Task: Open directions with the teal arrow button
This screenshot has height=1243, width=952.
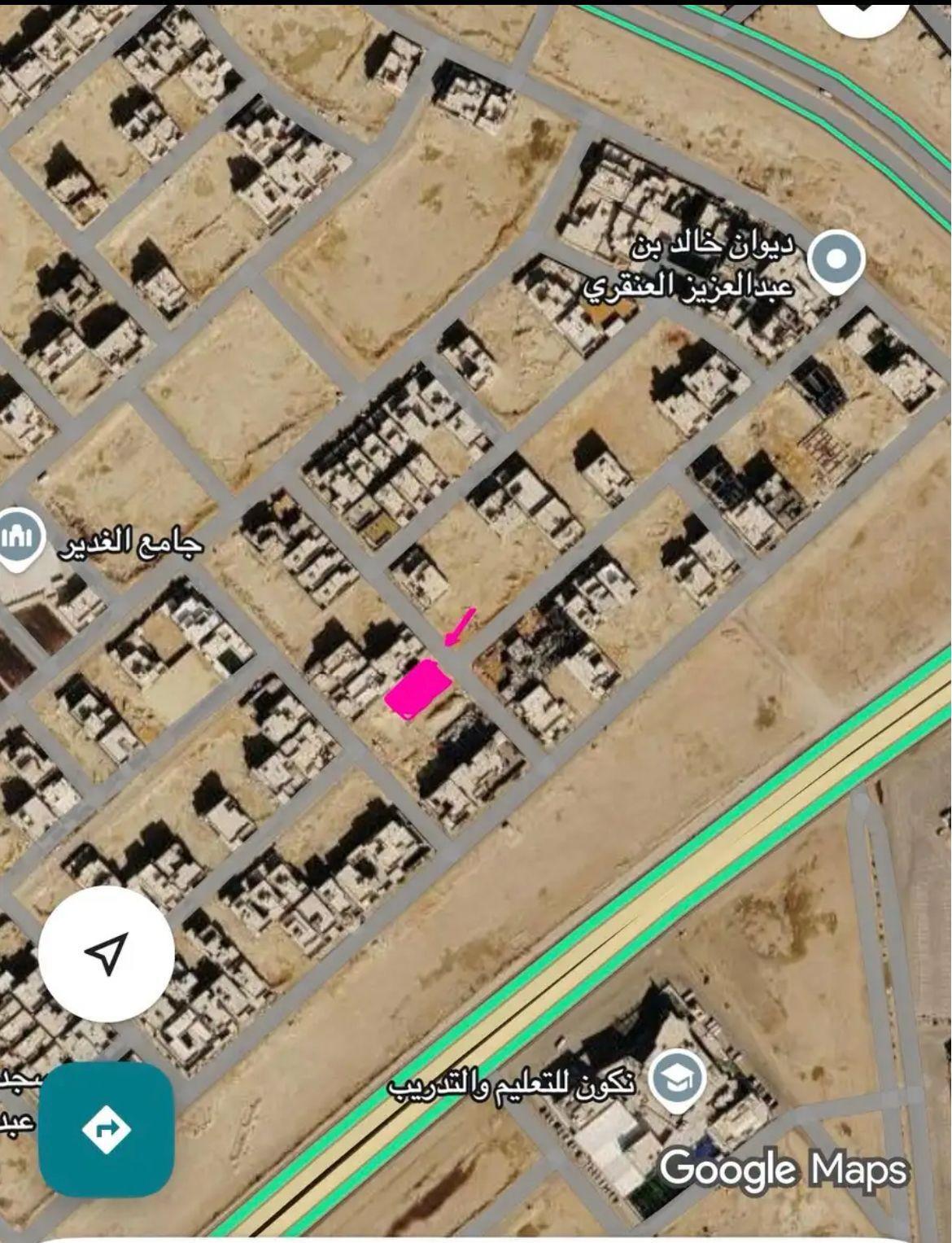Action: (106, 1129)
